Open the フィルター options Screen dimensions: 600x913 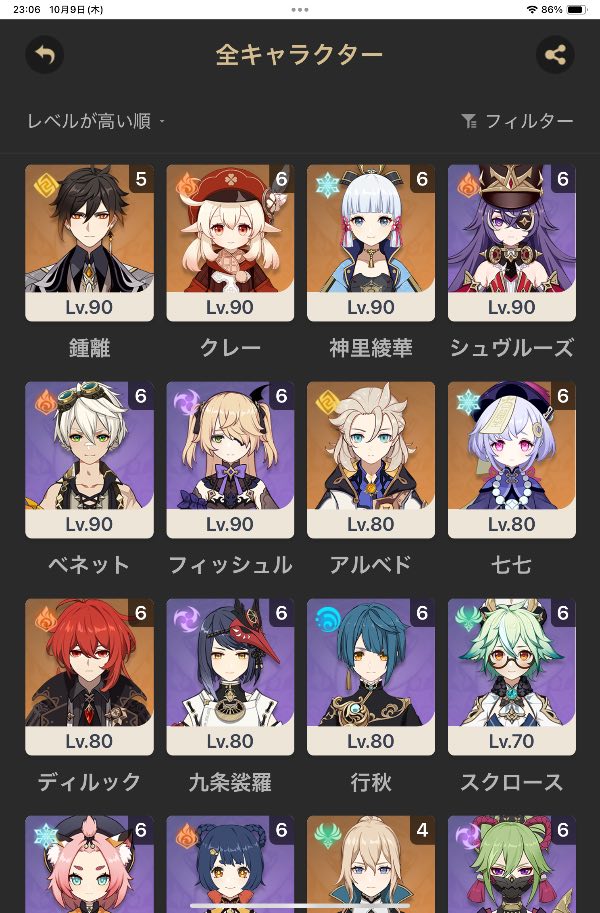click(518, 121)
